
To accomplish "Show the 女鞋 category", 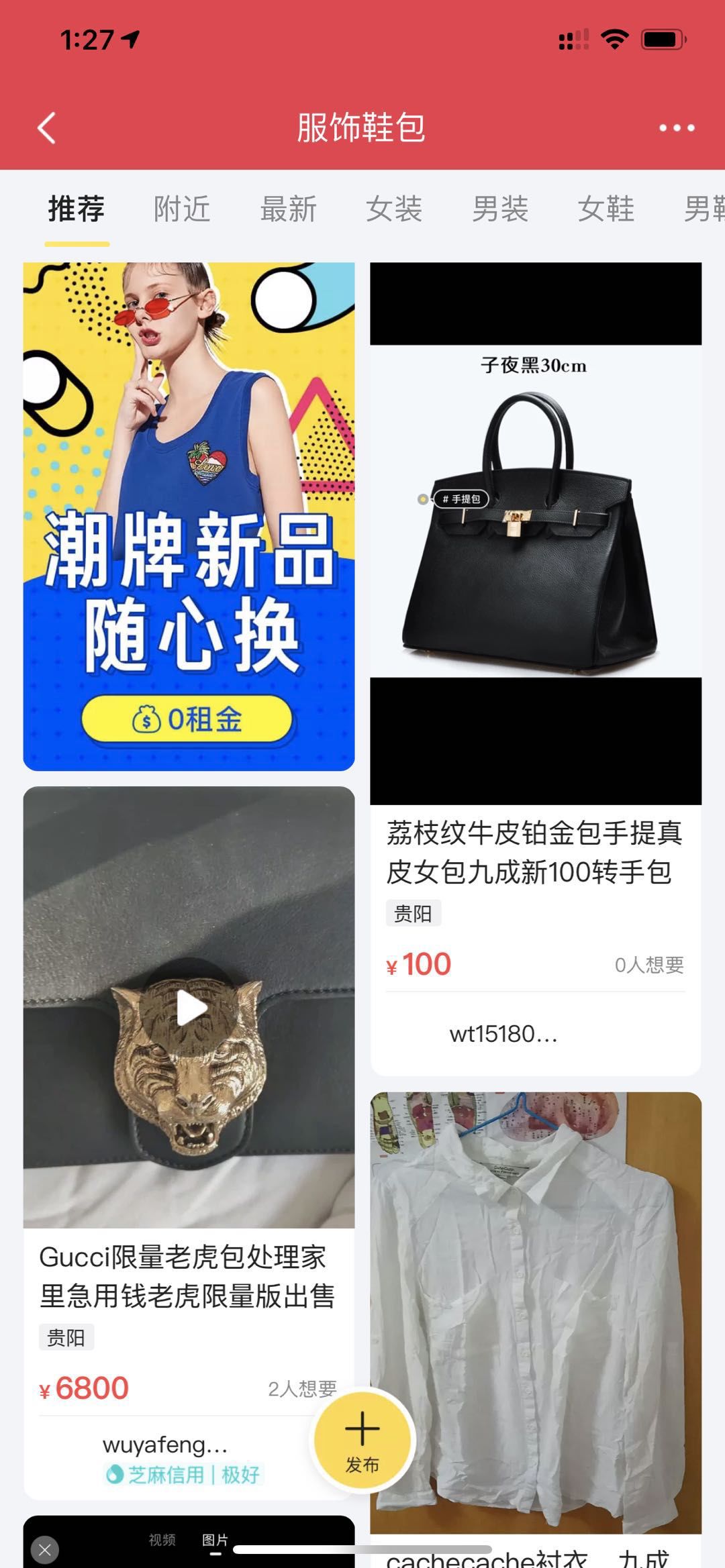I will coord(606,209).
